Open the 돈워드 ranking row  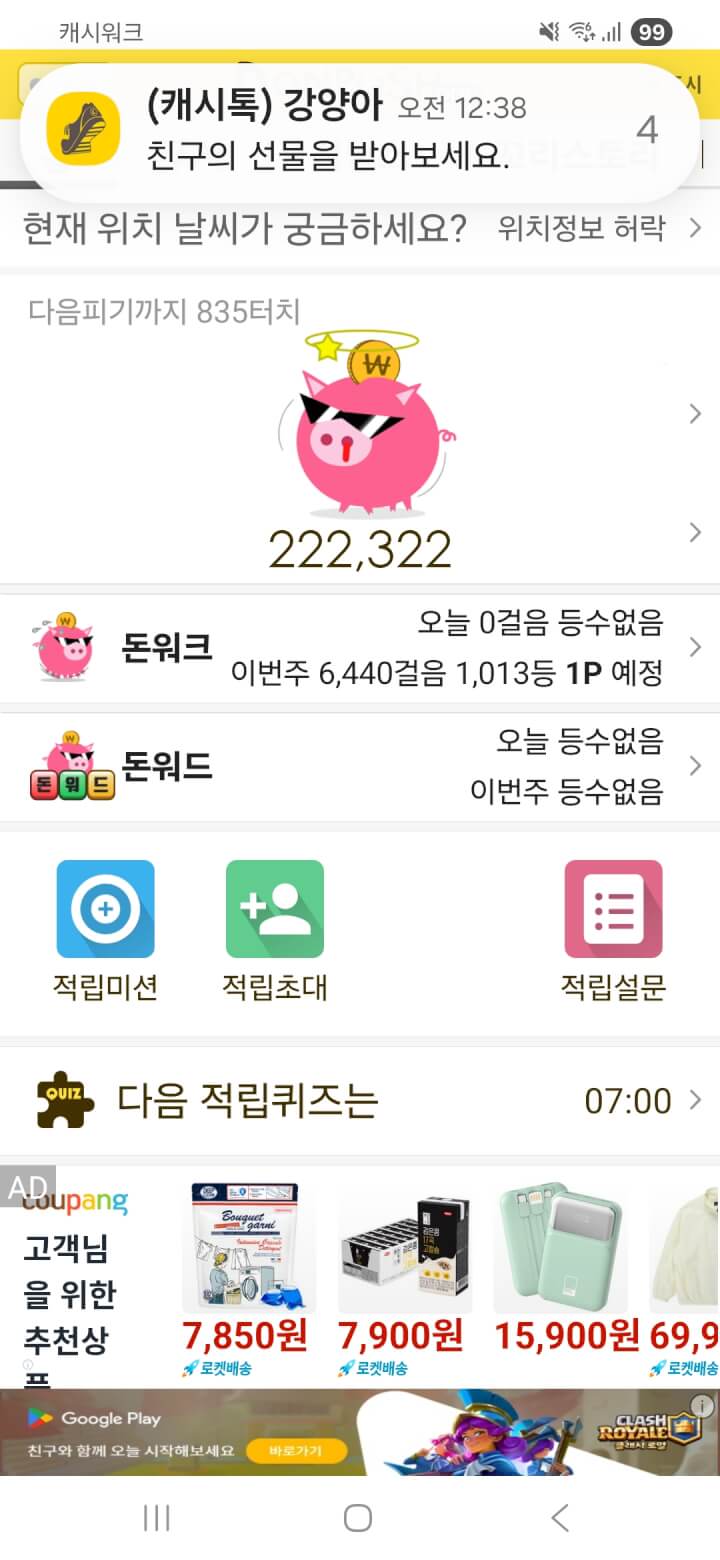pyautogui.click(x=360, y=767)
